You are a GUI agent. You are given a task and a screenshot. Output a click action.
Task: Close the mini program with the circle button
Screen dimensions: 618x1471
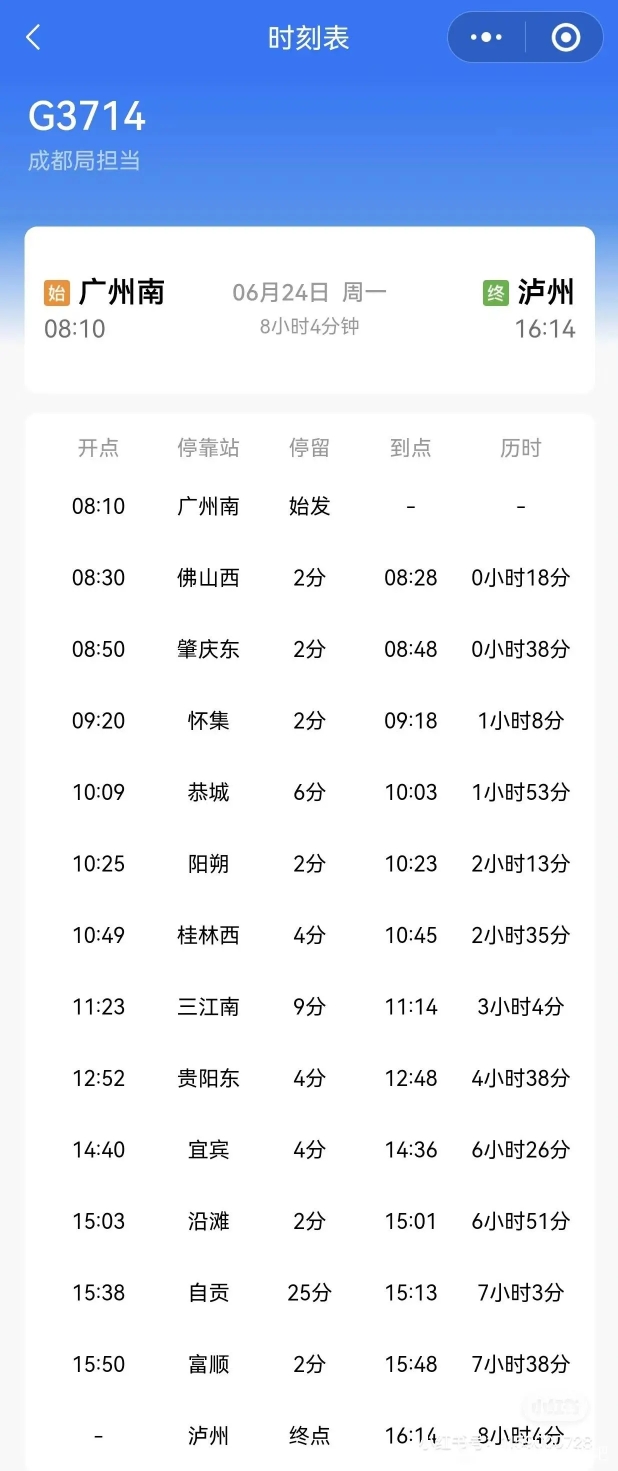pyautogui.click(x=565, y=38)
